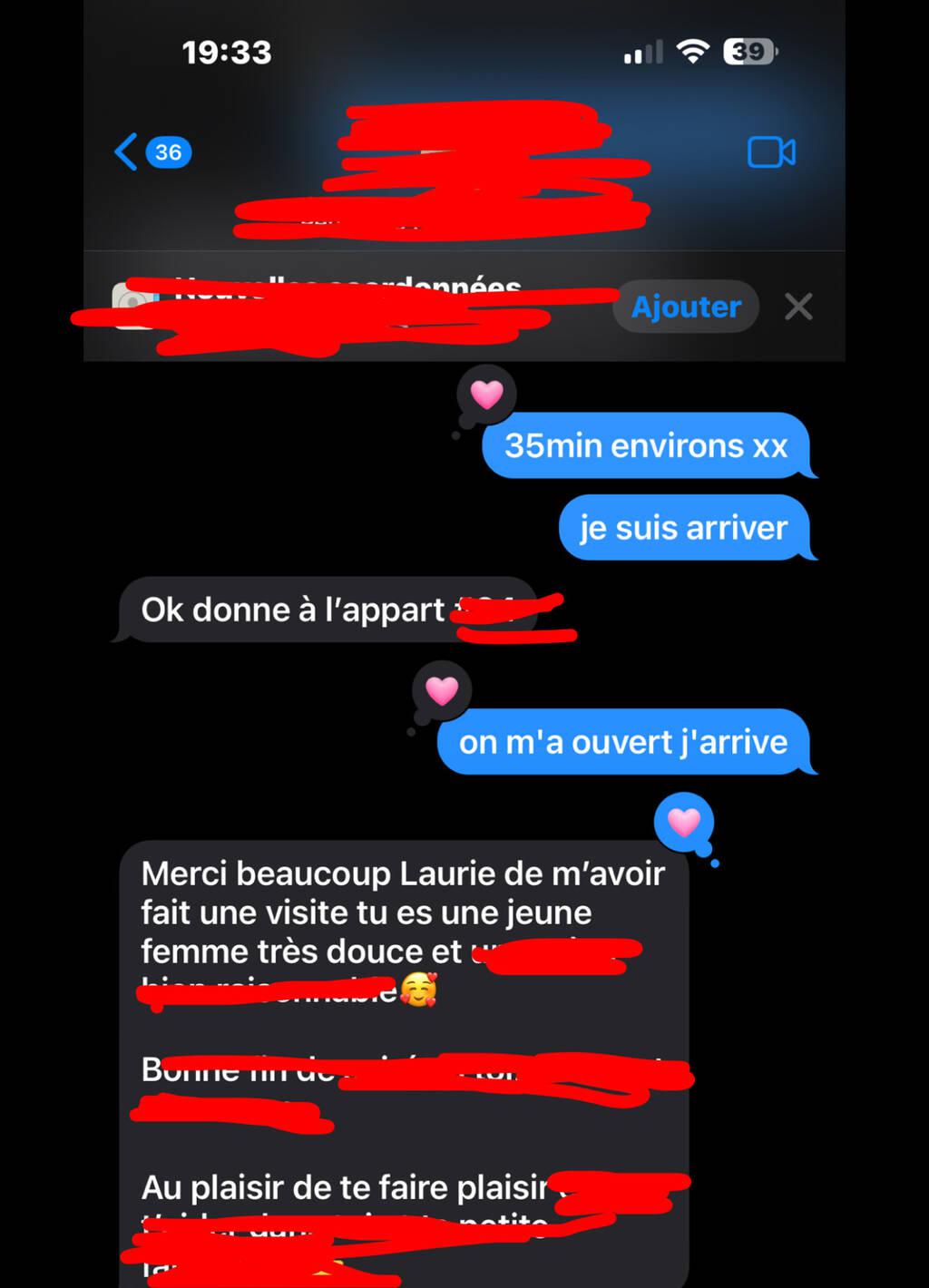Tap Ajouter to add new contact details

[686, 307]
